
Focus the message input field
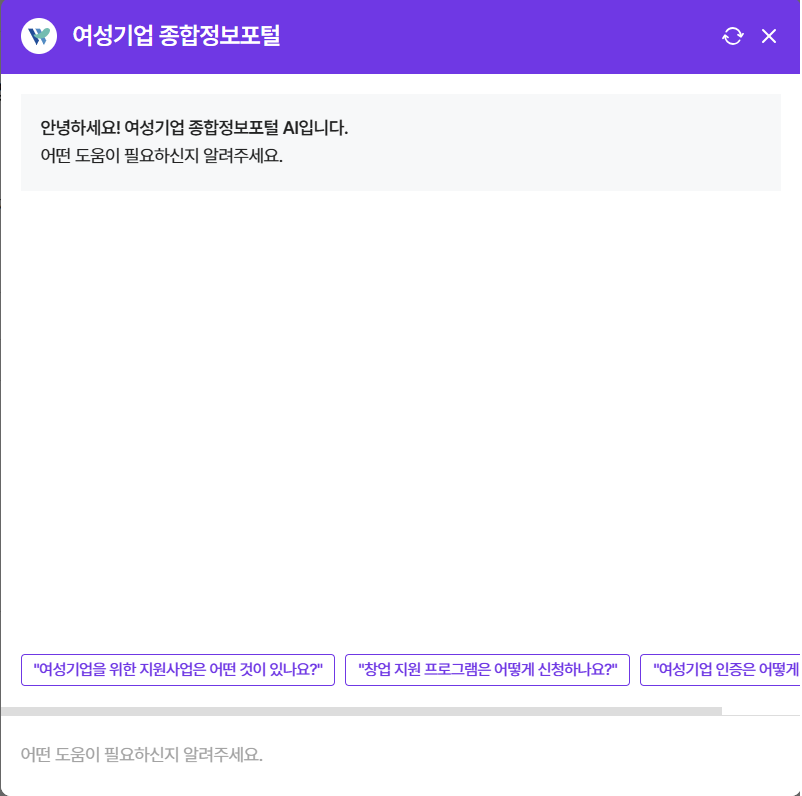400,754
